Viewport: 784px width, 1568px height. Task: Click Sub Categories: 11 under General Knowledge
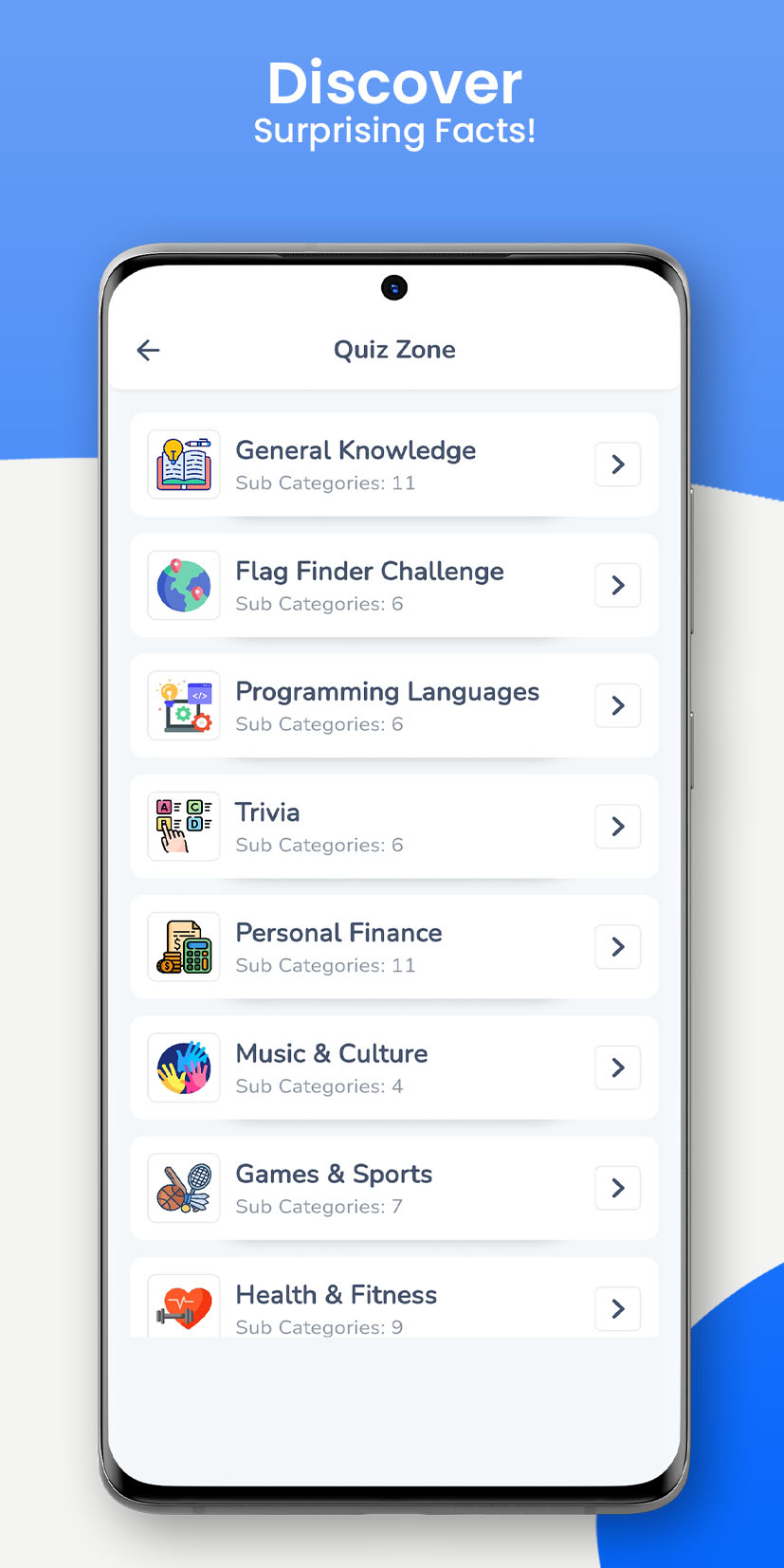324,483
